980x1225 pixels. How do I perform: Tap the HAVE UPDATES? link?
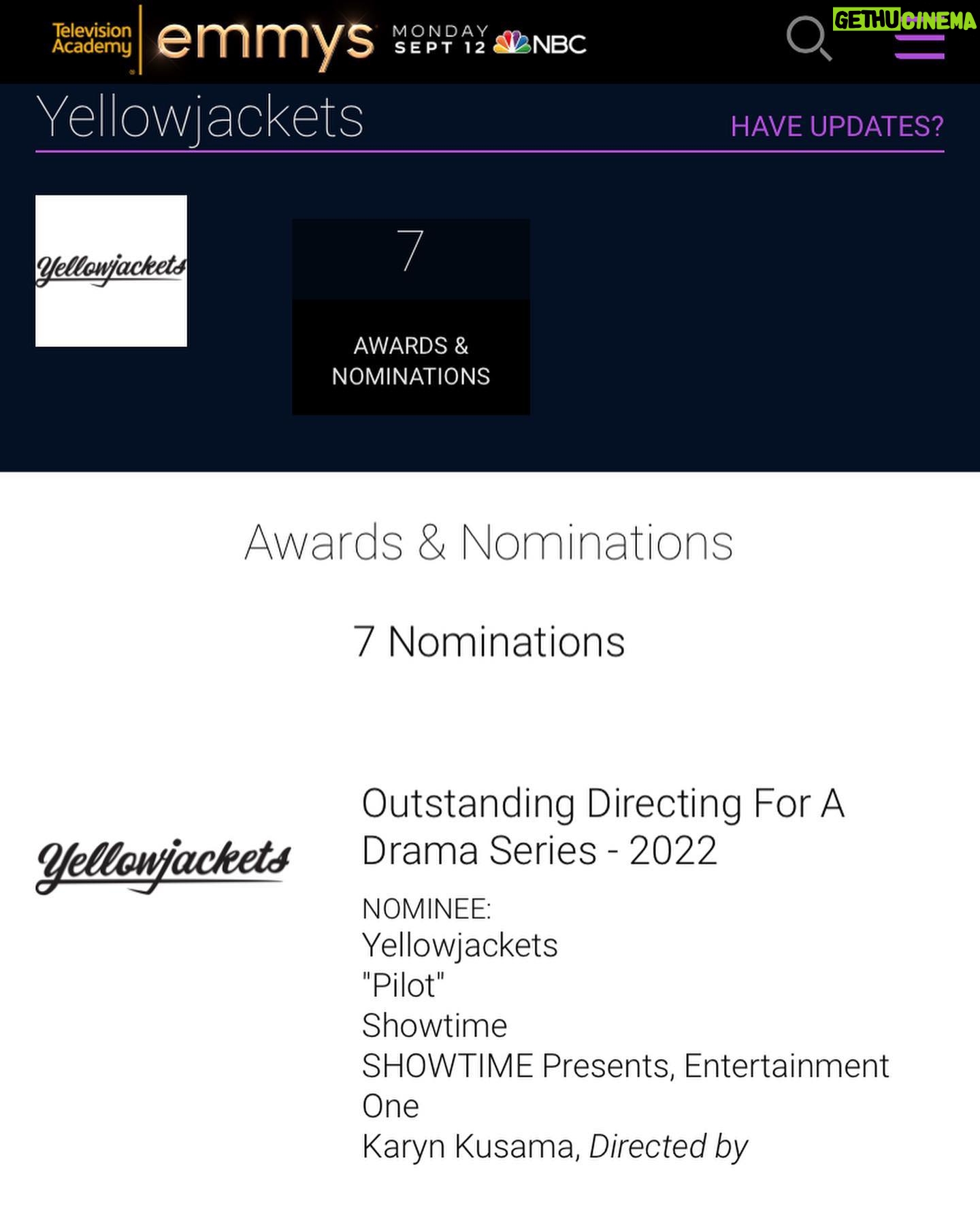coord(836,127)
